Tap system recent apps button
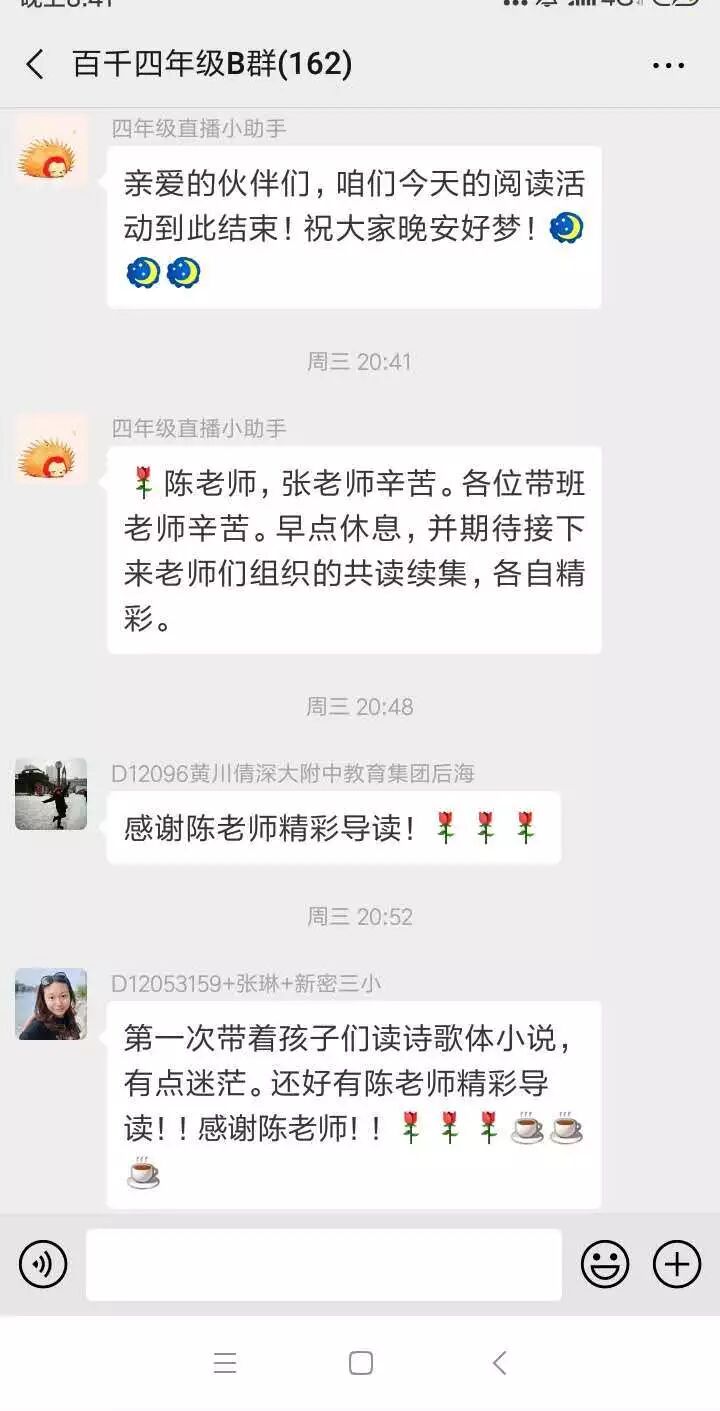The image size is (720, 1411). 225,1363
